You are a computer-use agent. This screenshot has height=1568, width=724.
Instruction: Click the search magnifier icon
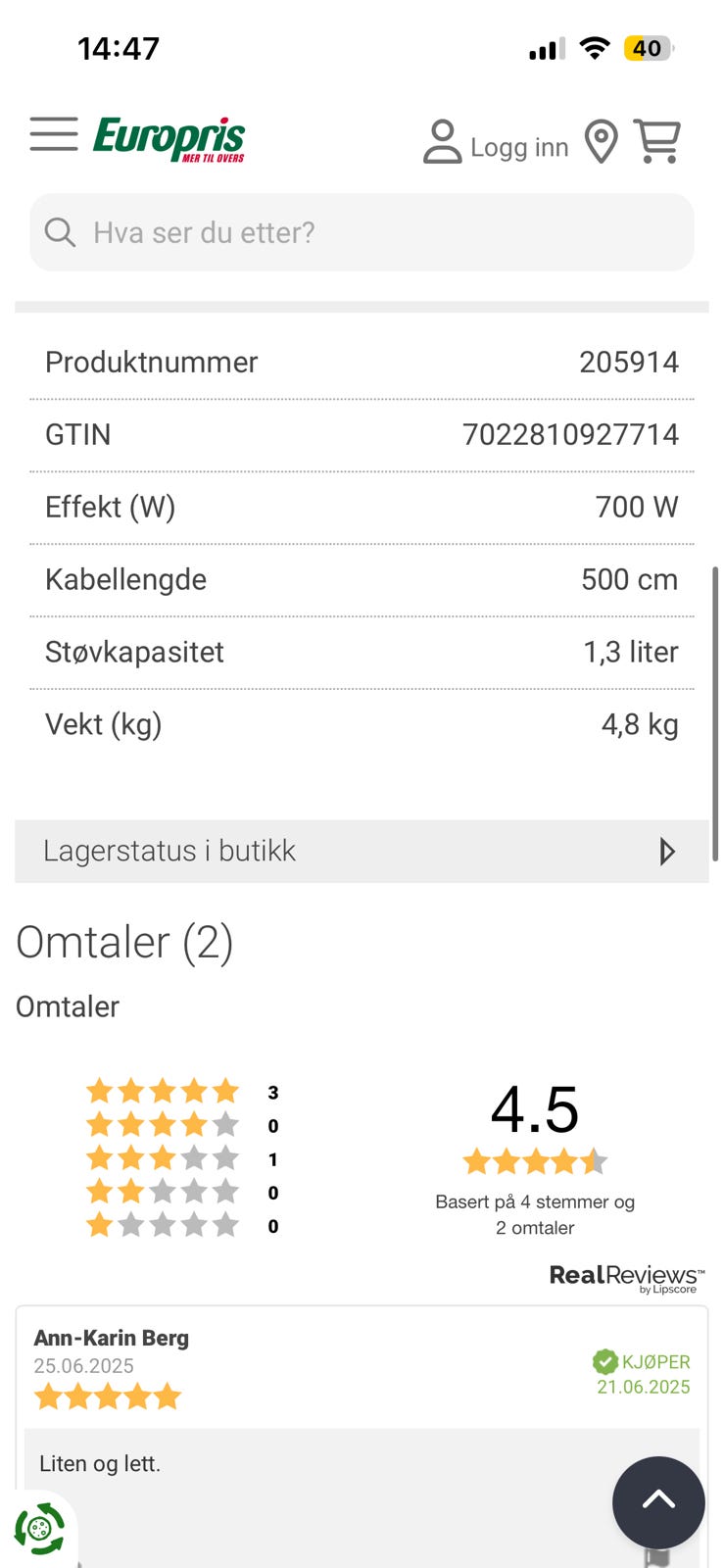click(x=60, y=232)
